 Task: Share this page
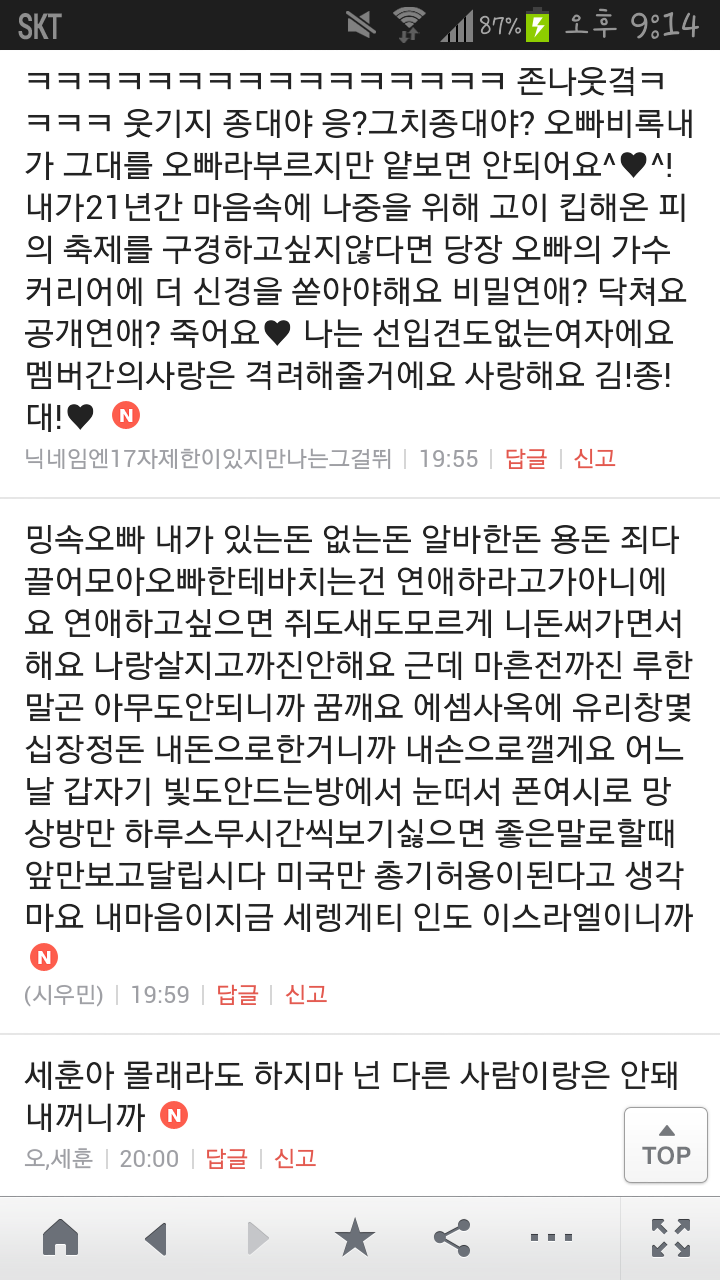(x=452, y=1238)
